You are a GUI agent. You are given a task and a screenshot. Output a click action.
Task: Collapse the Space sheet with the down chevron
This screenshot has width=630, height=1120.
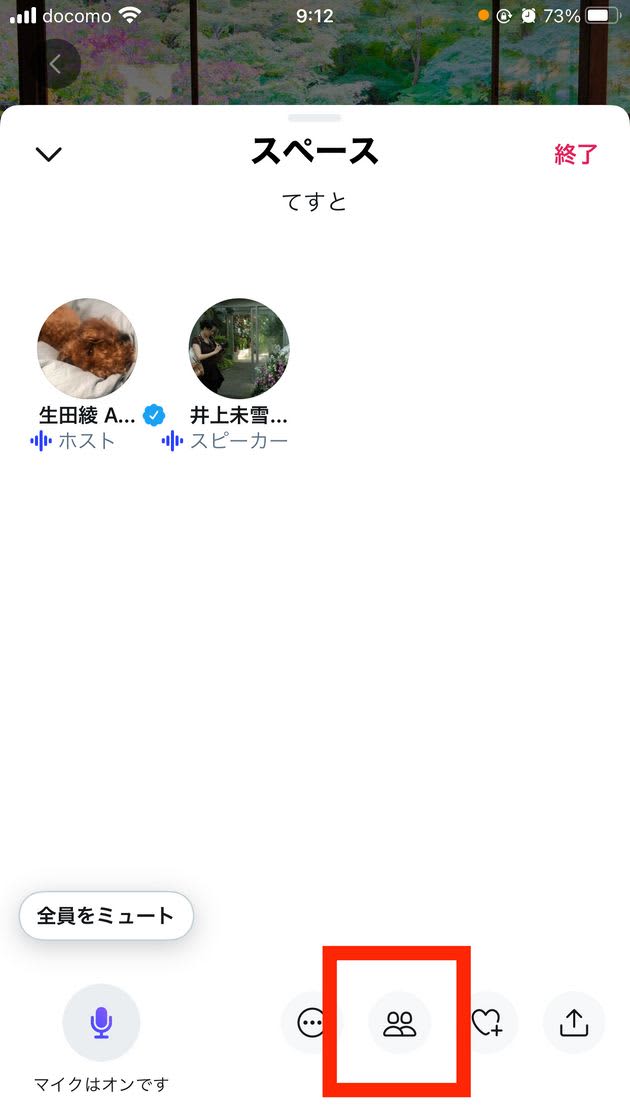(48, 154)
